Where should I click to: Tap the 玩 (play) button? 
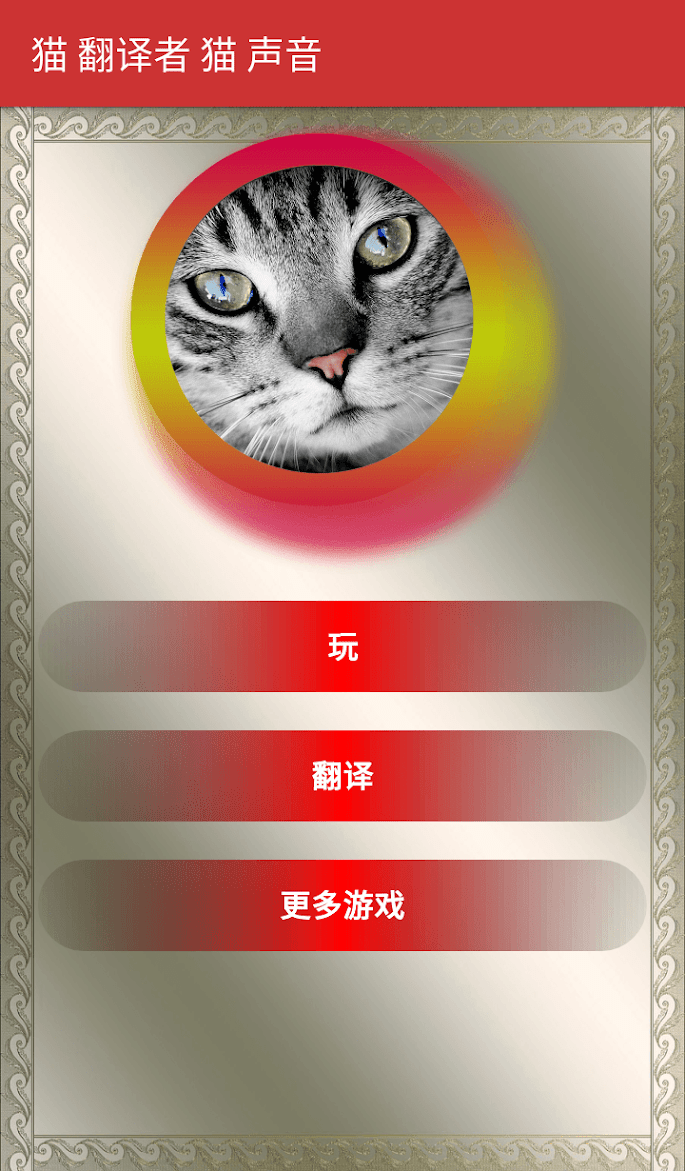(x=342, y=647)
